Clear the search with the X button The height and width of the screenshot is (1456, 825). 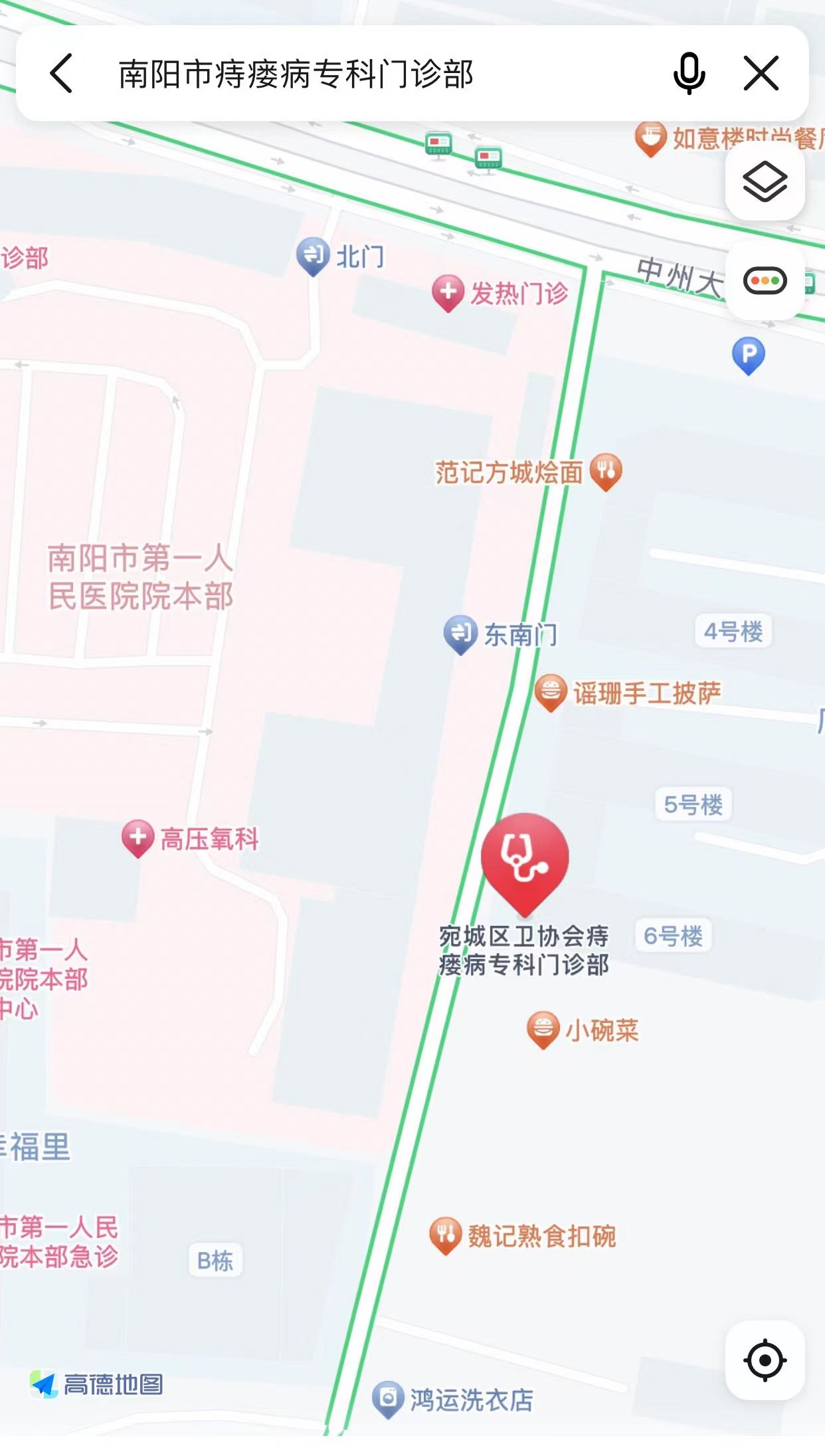(761, 73)
